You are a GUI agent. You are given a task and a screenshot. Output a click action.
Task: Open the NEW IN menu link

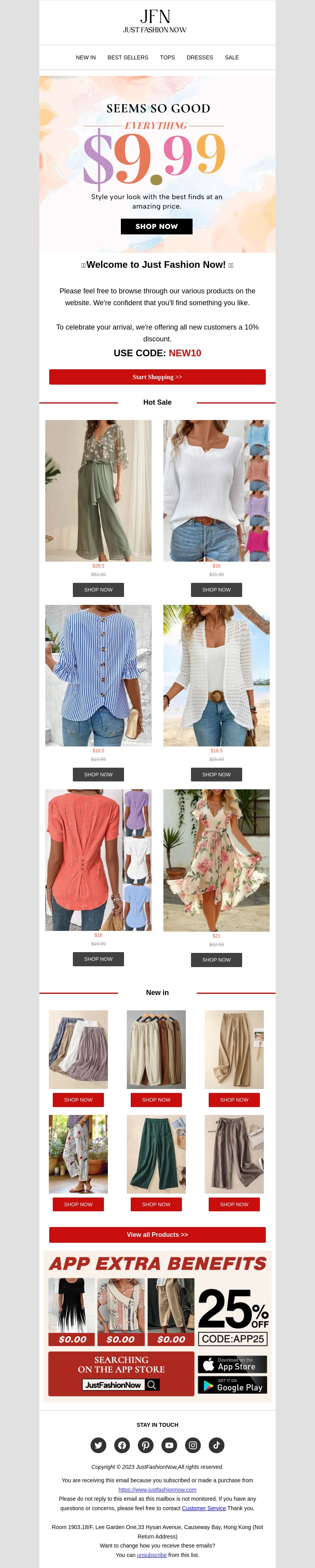point(85,58)
